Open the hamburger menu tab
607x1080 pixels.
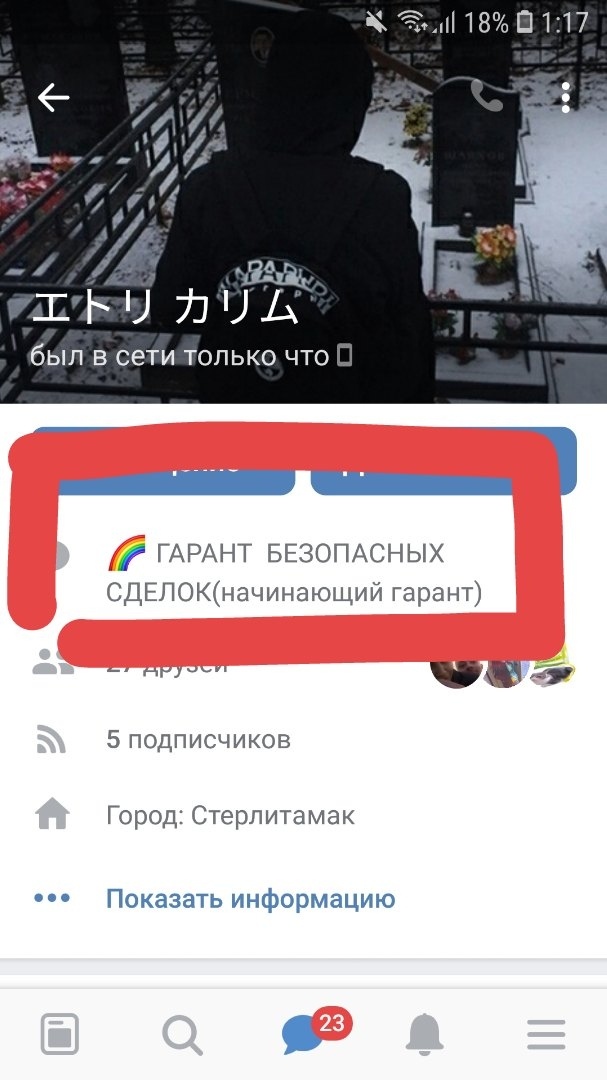pos(546,1034)
